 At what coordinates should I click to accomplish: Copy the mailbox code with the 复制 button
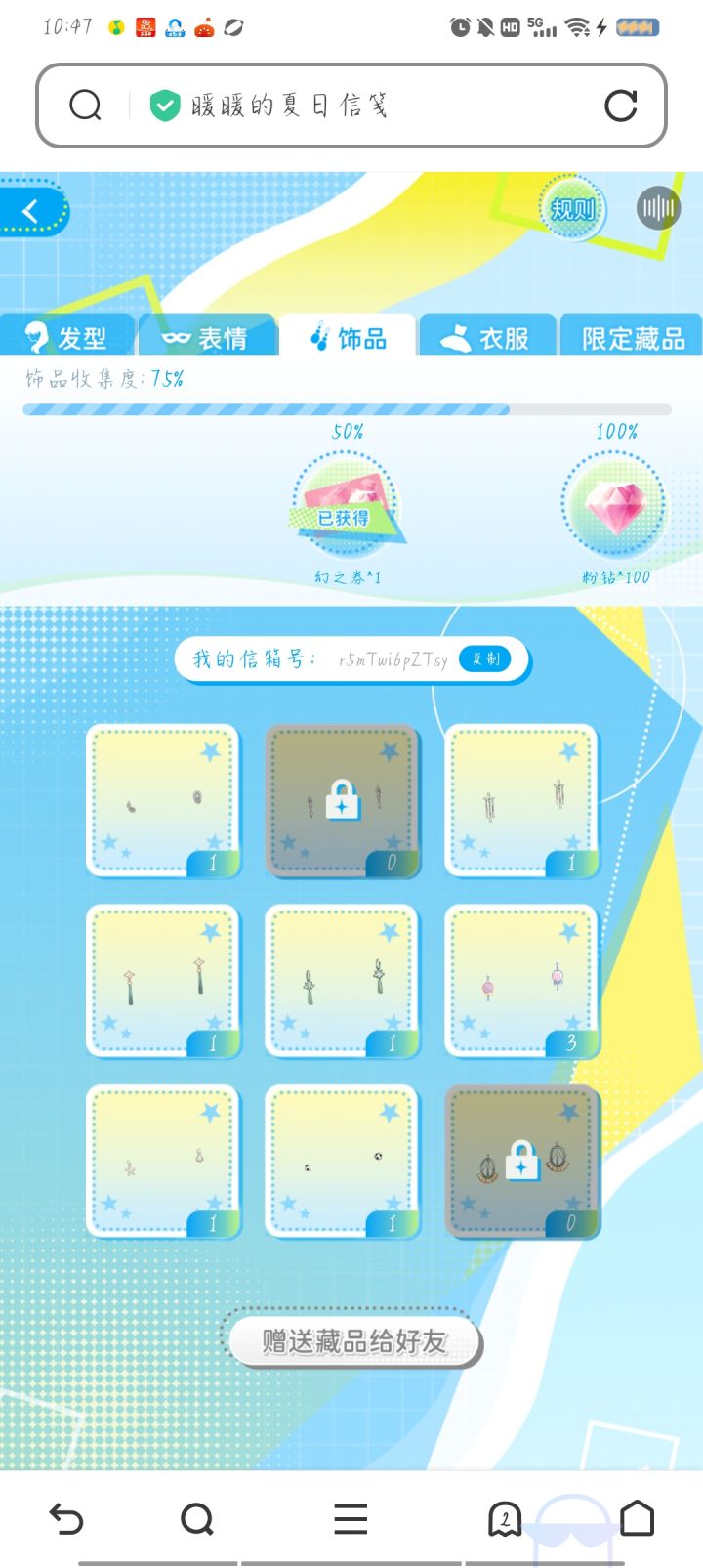coord(484,658)
